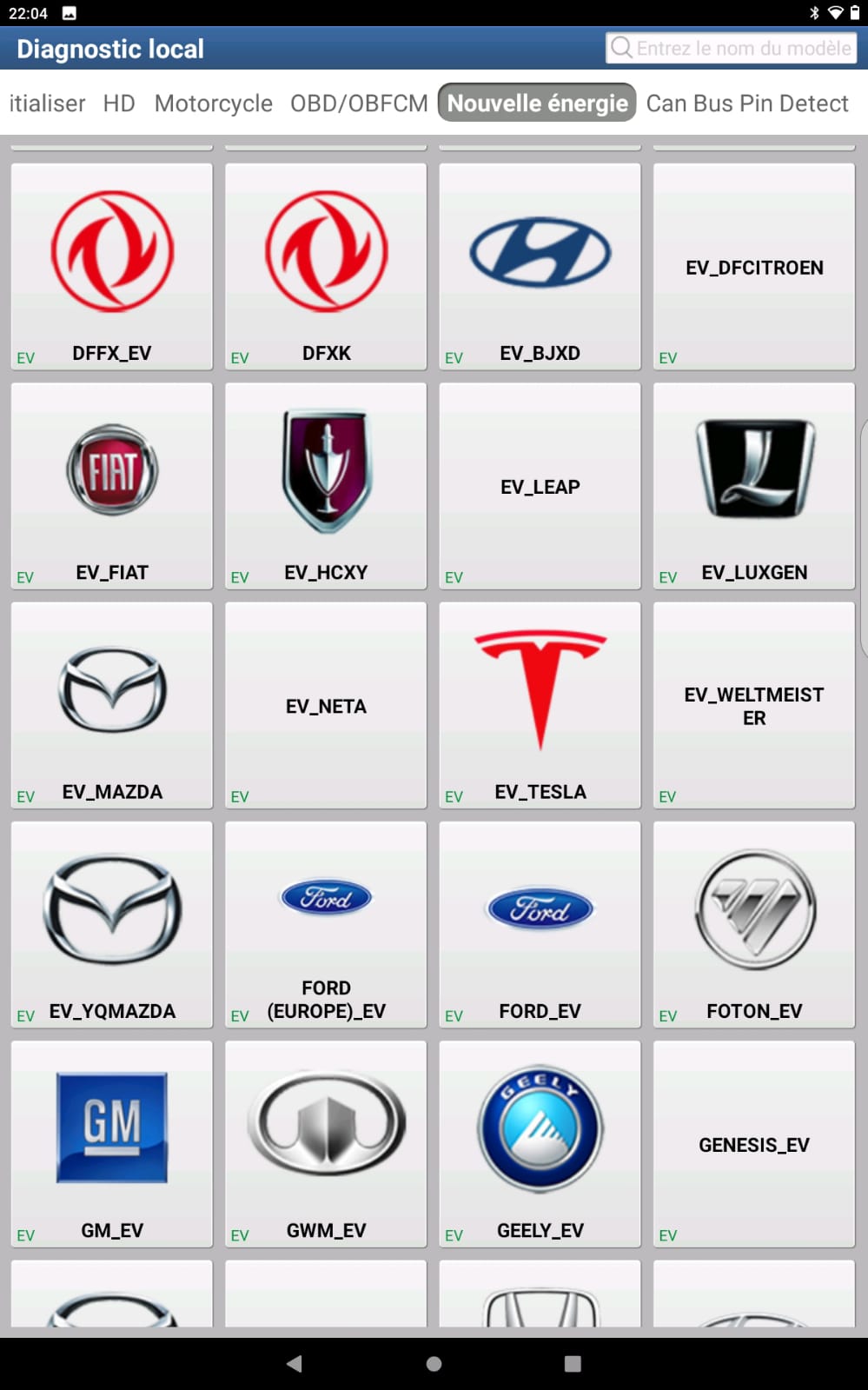Image resolution: width=868 pixels, height=1390 pixels.
Task: Select EV_LUXGEN from the grid
Action: click(753, 486)
